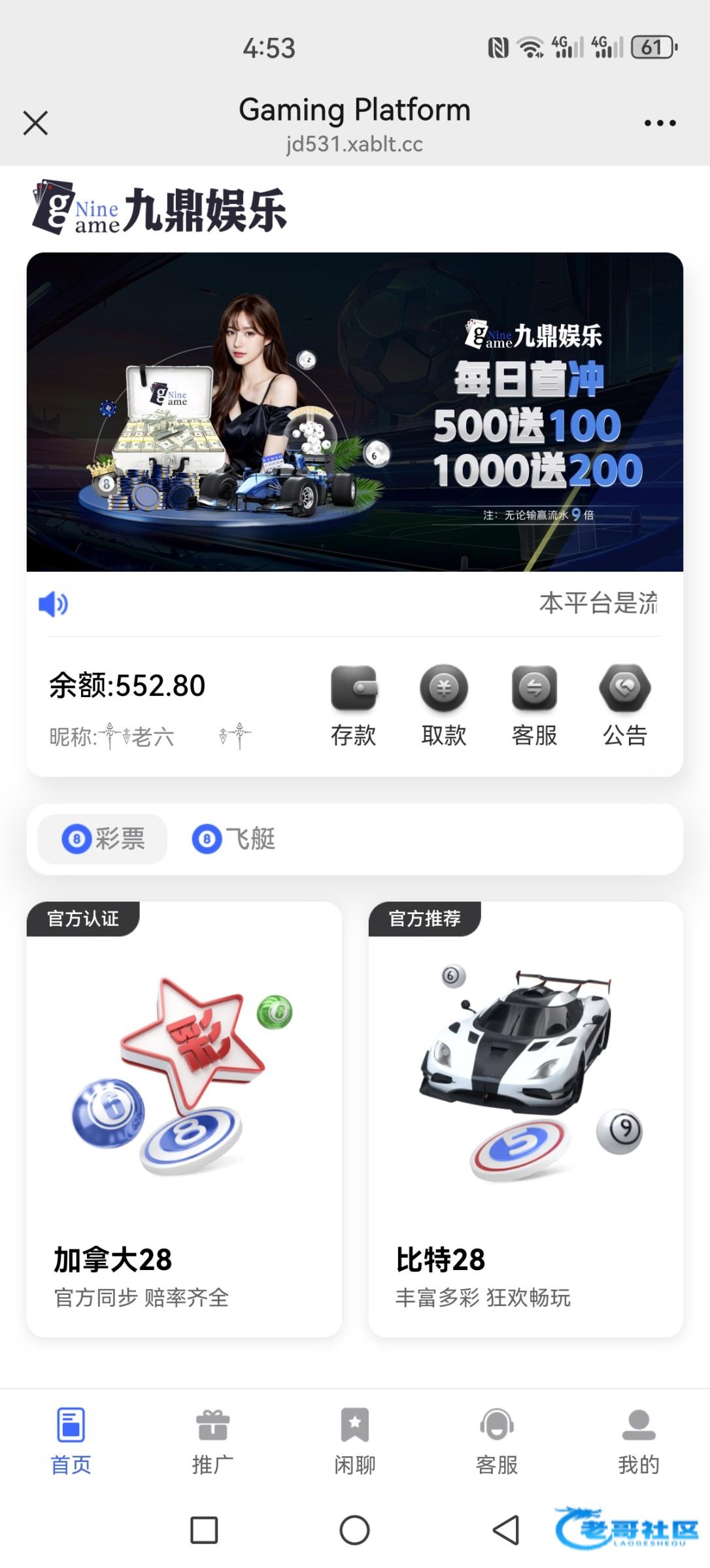Open the daily first-deposit promo banner
The image size is (710, 1568).
click(354, 412)
